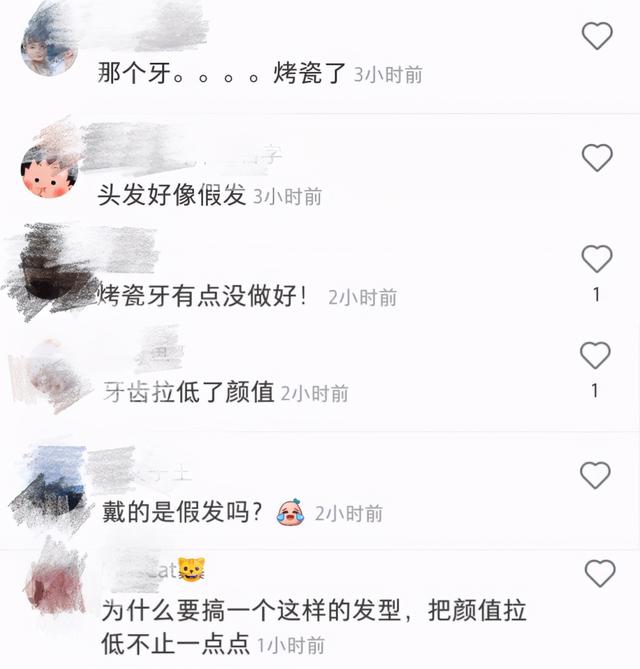This screenshot has height=669, width=640.
Task: Open the cartoon avatar beside "头发好像假发"
Action: (x=48, y=170)
